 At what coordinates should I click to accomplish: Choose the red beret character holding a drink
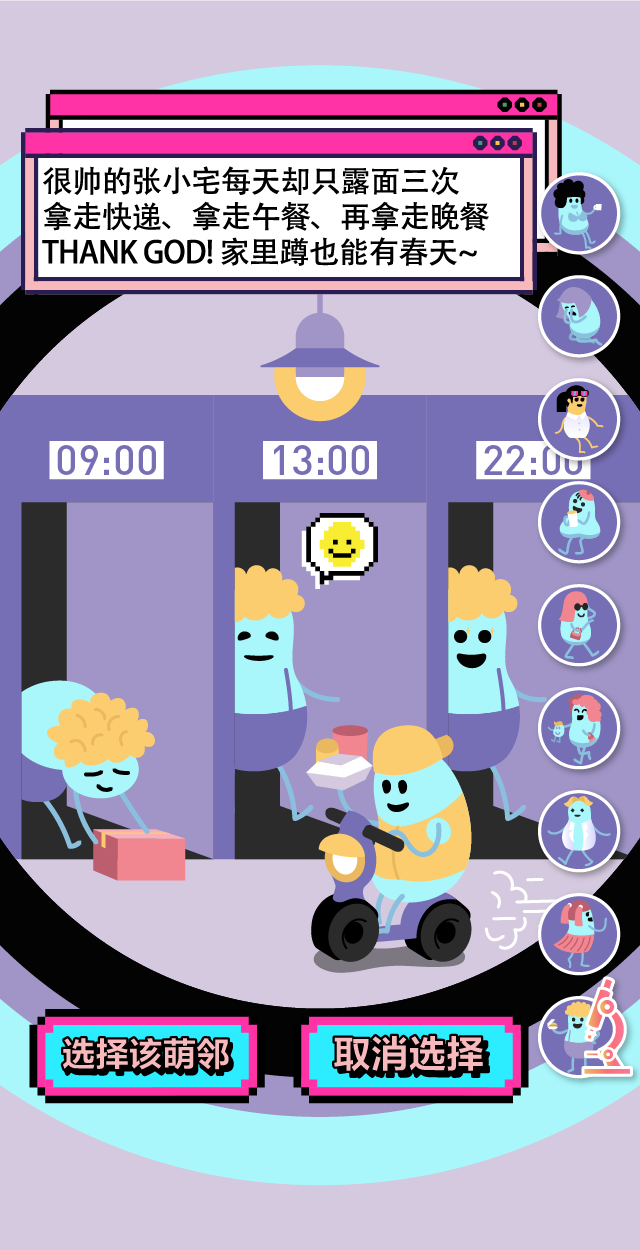579,523
